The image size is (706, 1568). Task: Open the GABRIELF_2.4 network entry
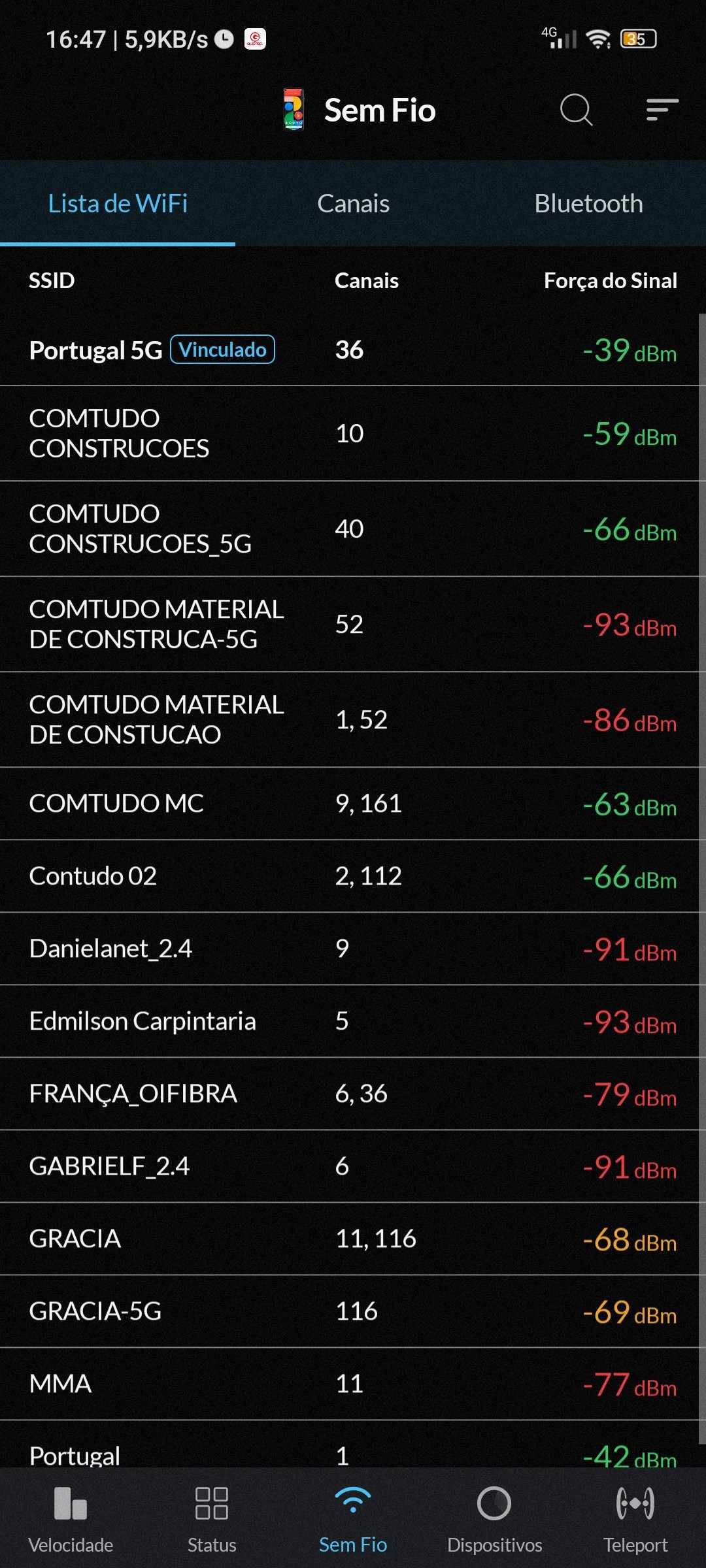353,1166
